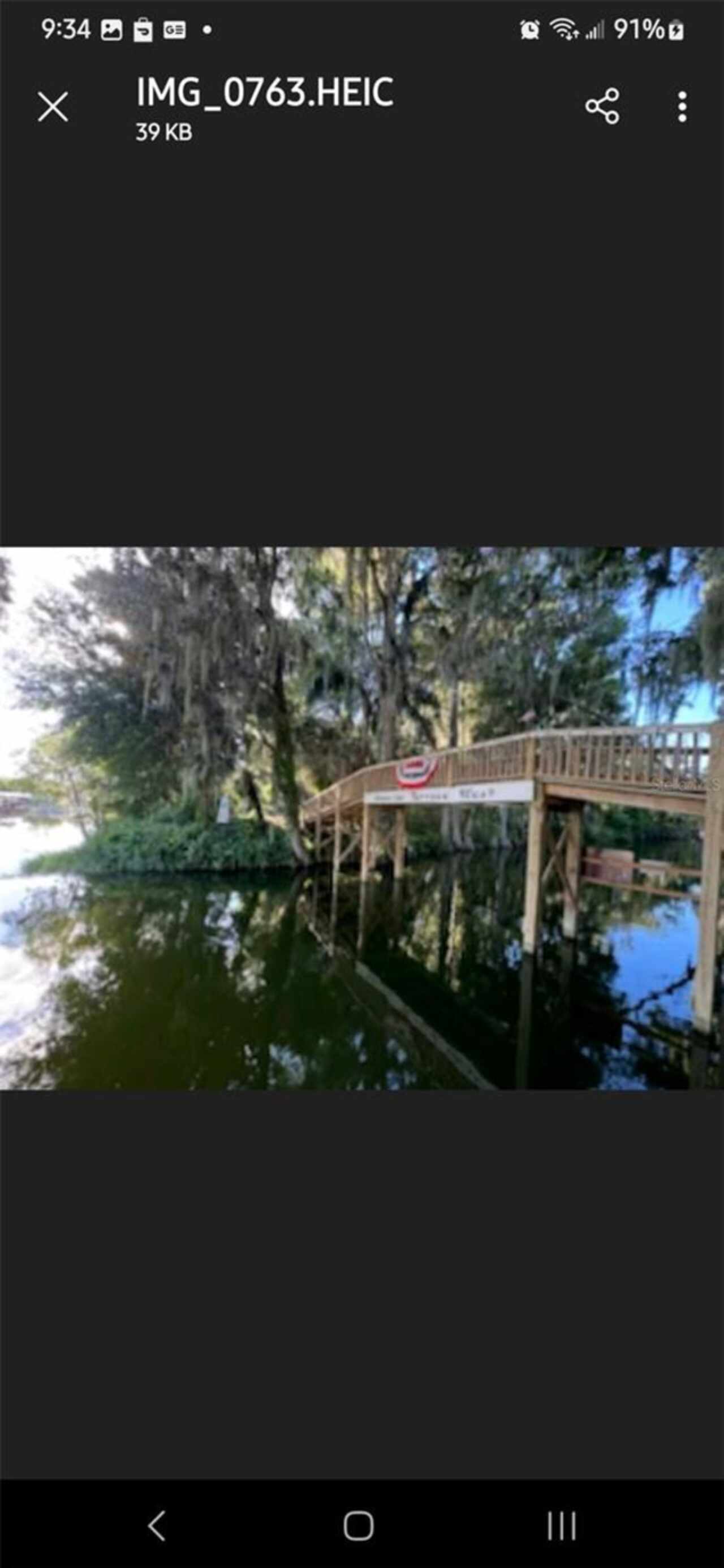This screenshot has height=1568, width=724.
Task: Open the recent apps view
Action: click(561, 1526)
